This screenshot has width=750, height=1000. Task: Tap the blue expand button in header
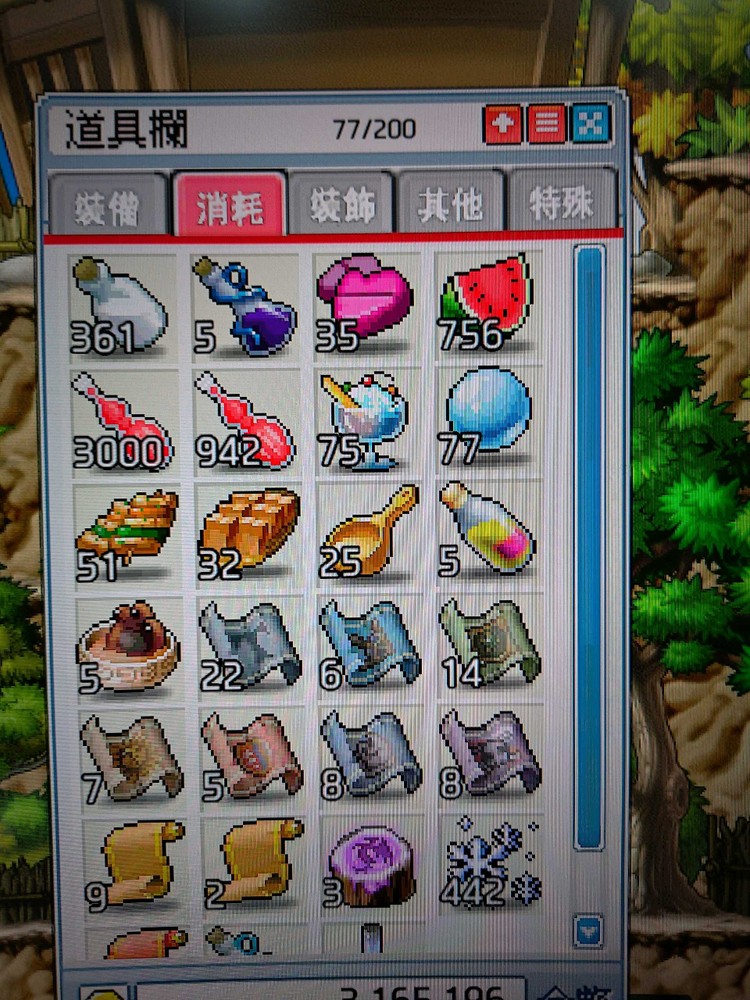click(590, 124)
